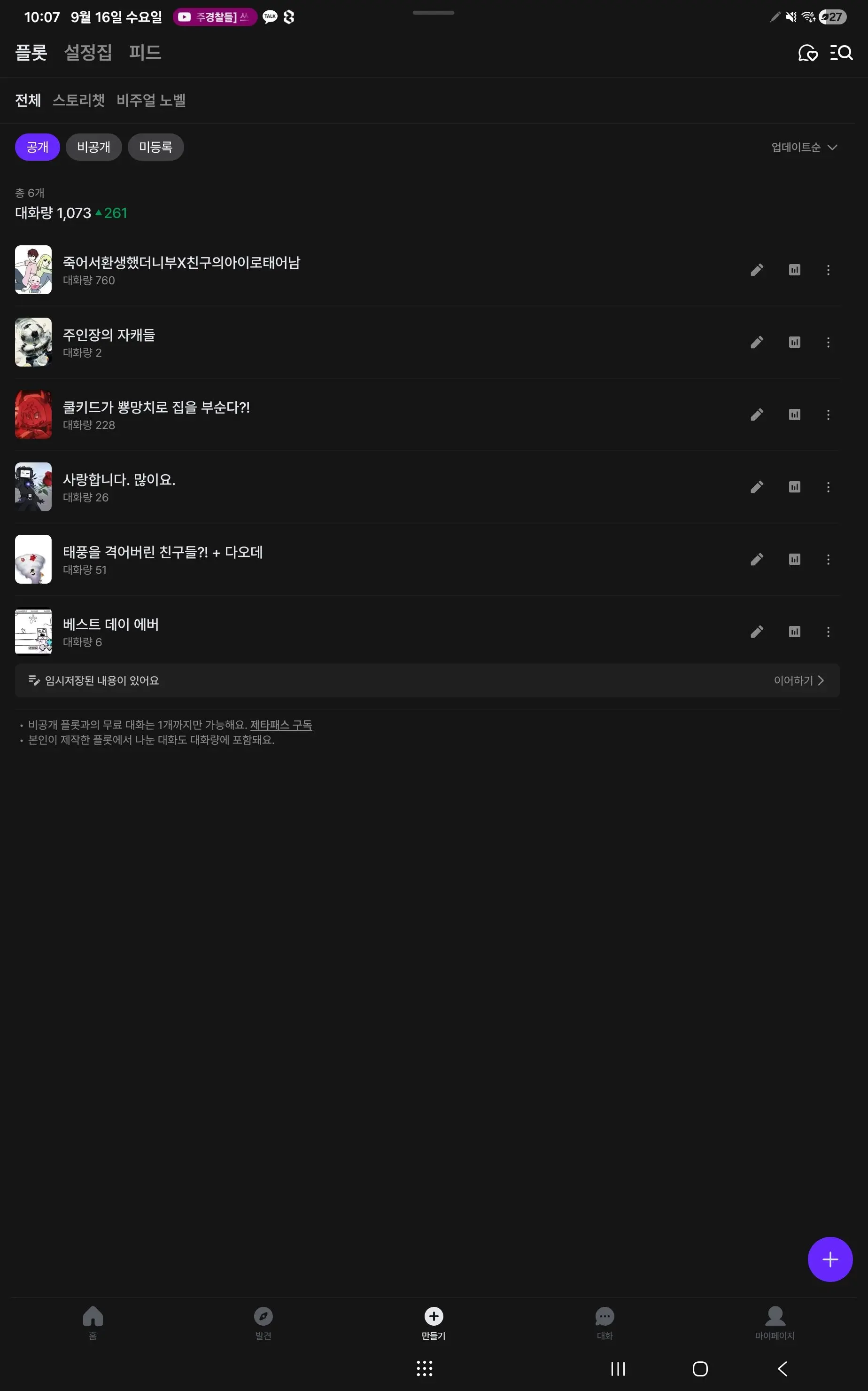
Task: Select the 스토리챗 sub-tab
Action: [78, 100]
